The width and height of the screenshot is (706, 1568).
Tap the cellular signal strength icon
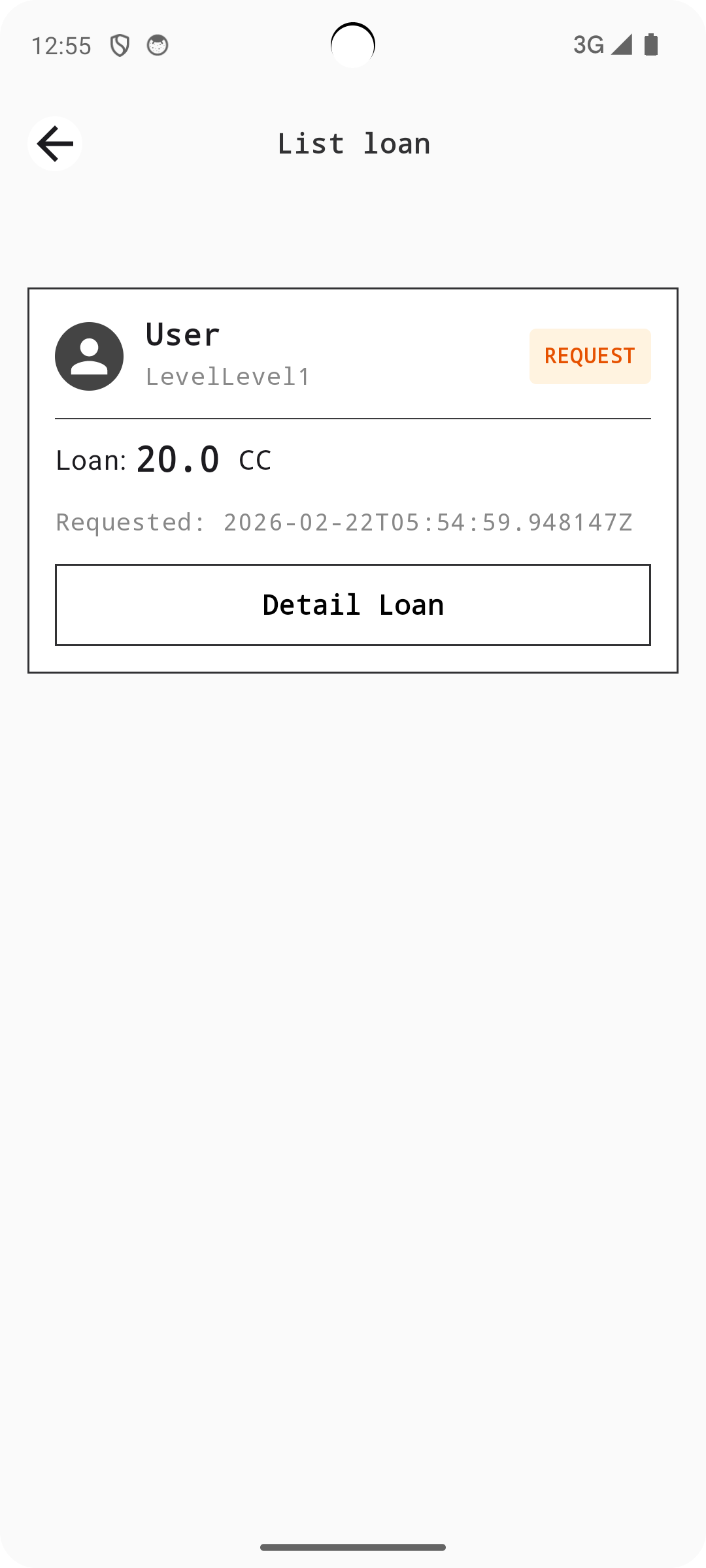coord(623,44)
